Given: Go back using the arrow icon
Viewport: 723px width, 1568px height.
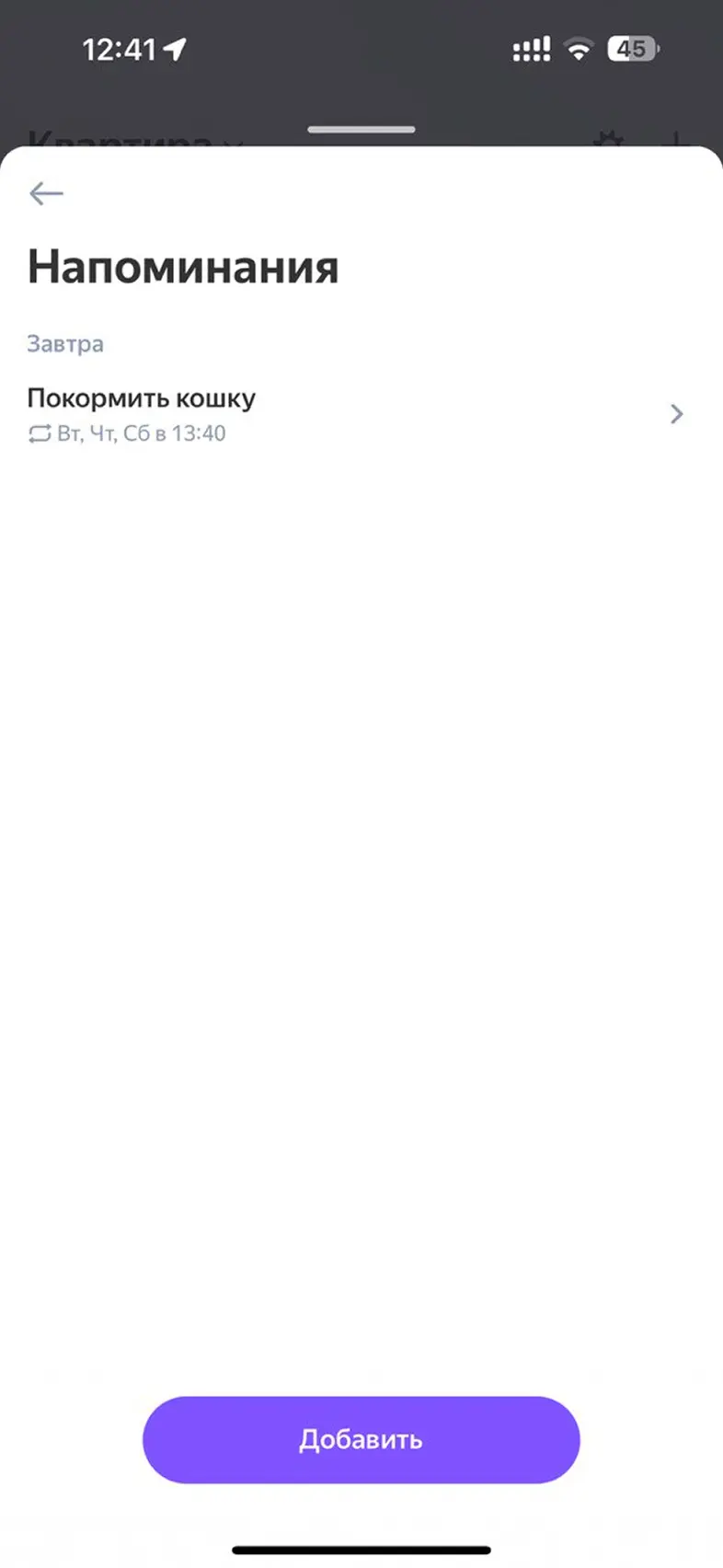Looking at the screenshot, I should (46, 193).
